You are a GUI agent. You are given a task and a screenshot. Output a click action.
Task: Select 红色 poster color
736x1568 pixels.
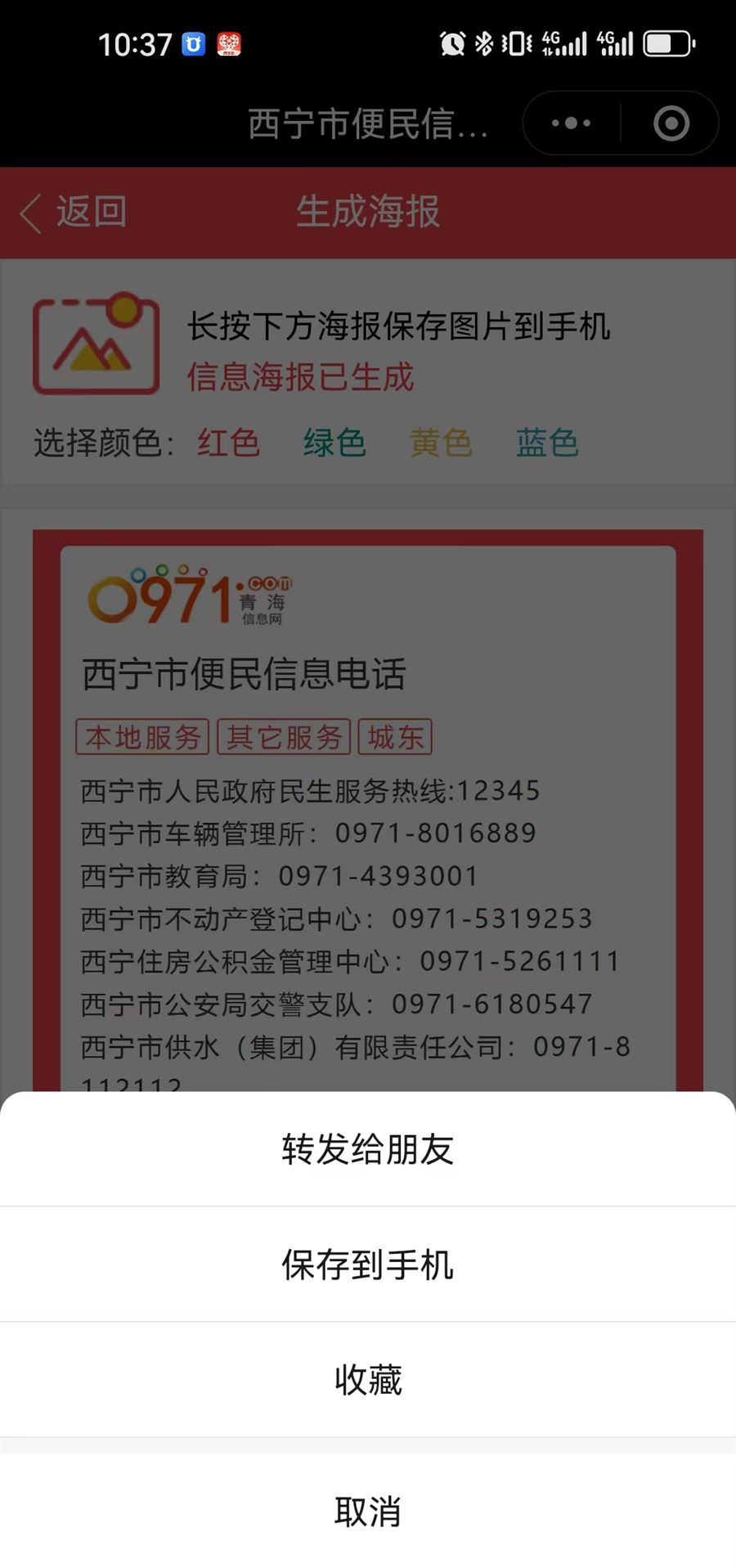[228, 443]
